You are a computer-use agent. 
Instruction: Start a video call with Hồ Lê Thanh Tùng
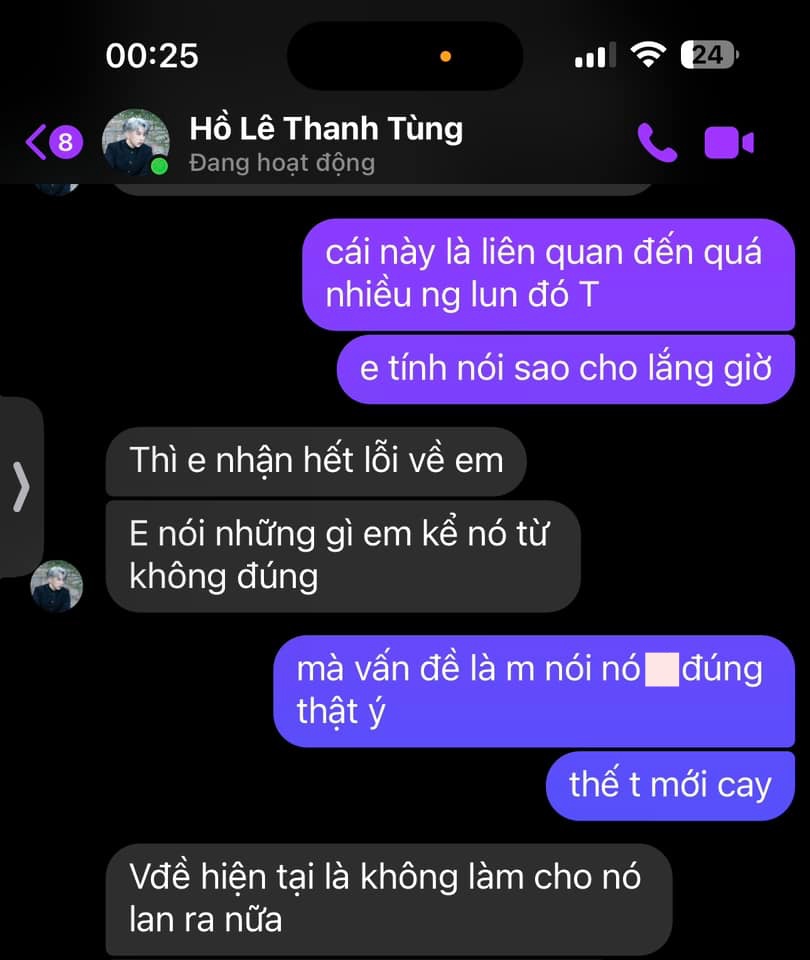[730, 142]
